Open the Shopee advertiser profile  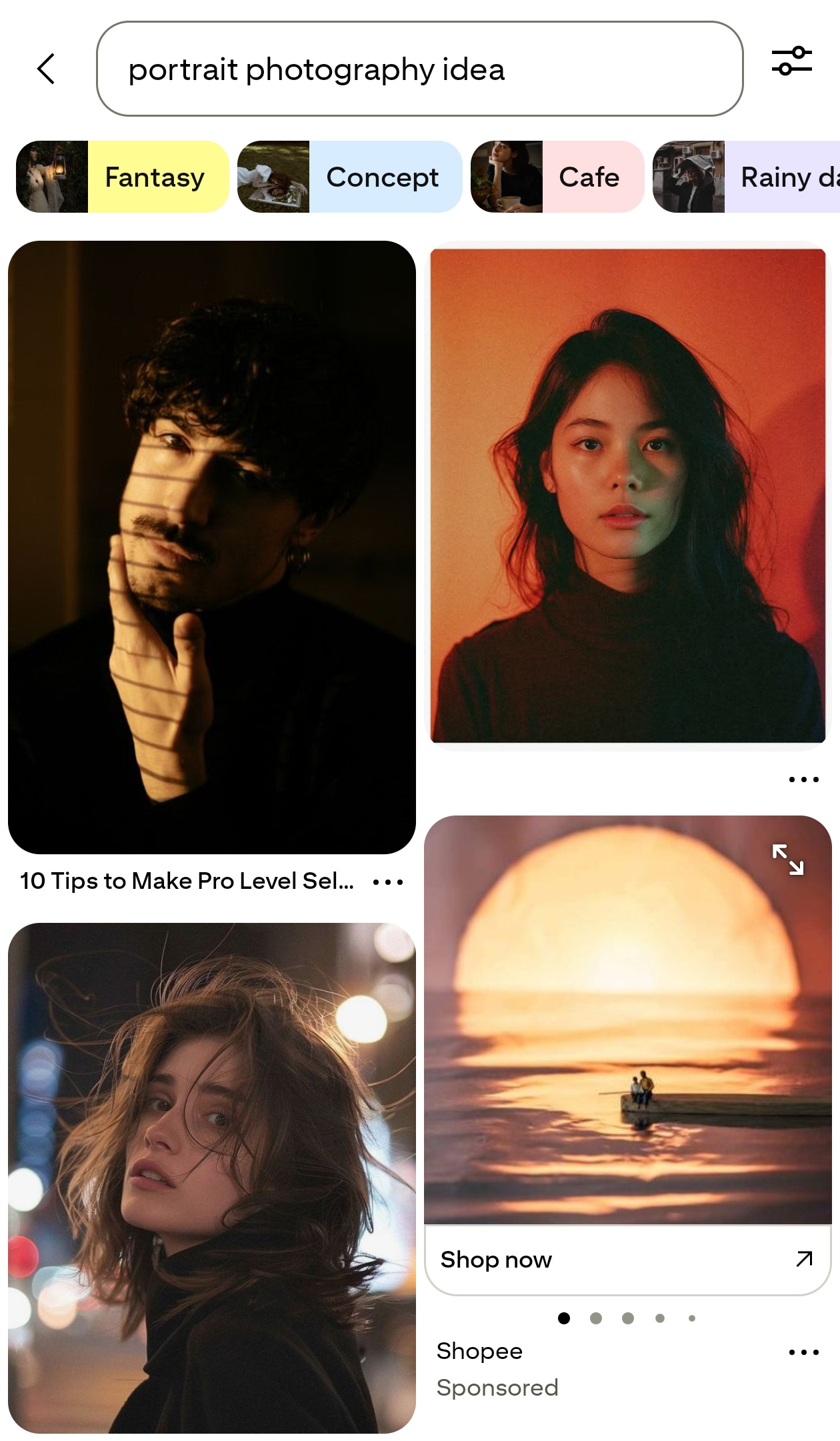pos(479,1351)
